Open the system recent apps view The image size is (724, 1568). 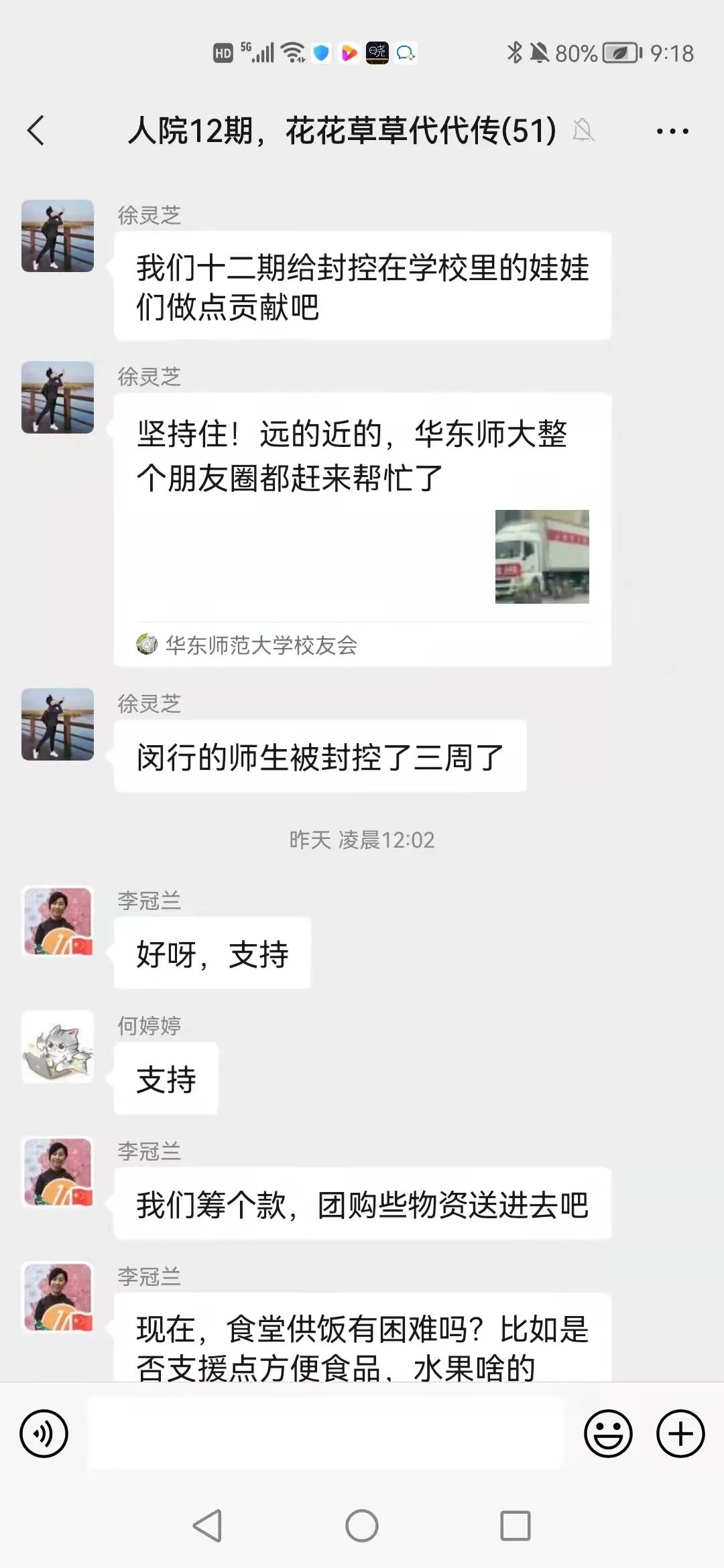(x=516, y=1526)
